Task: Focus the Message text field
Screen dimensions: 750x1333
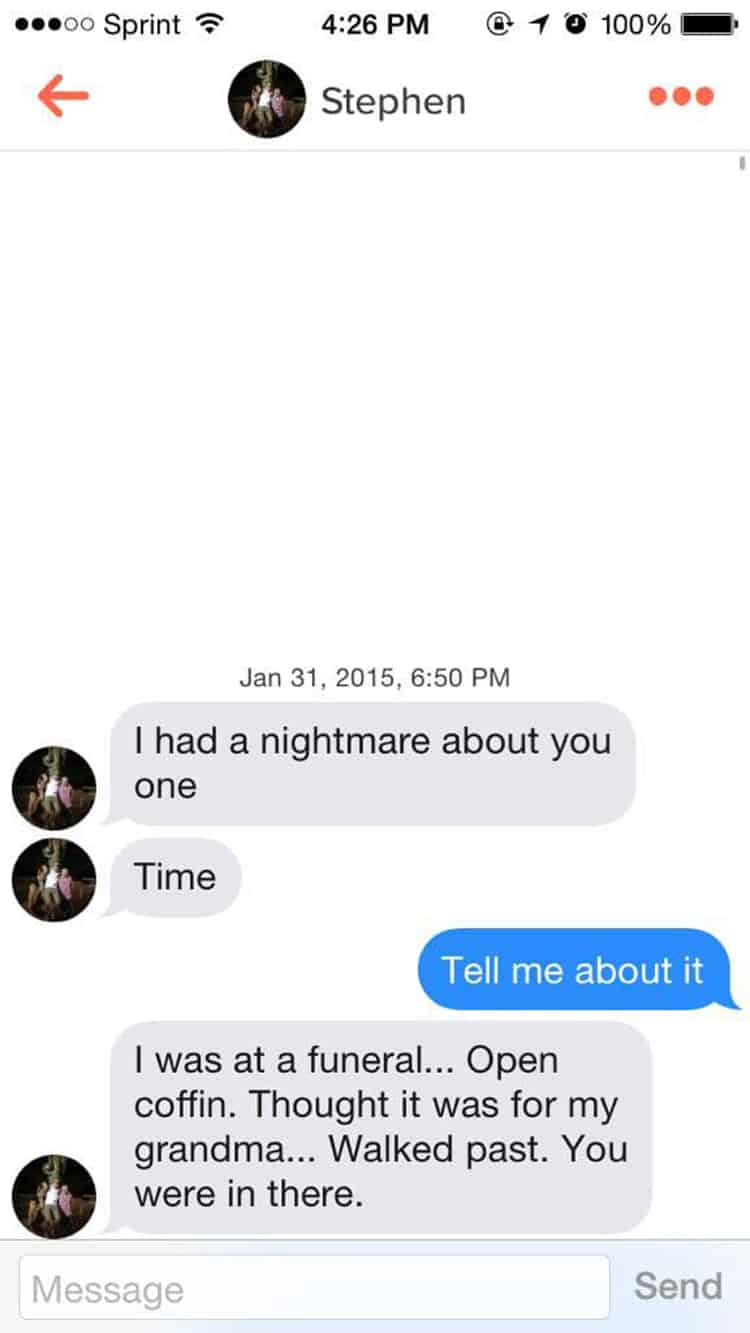Action: [314, 1288]
